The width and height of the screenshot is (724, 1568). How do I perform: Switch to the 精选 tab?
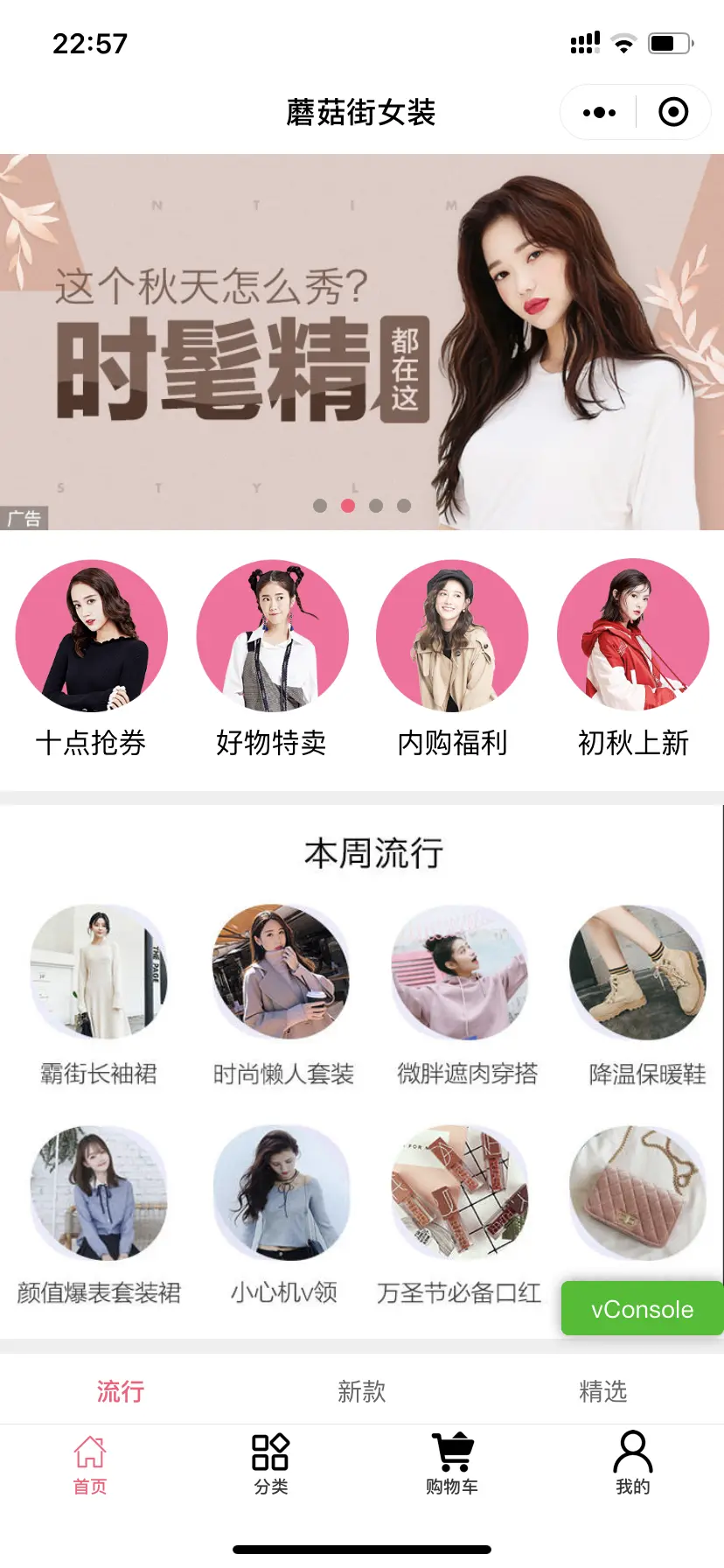click(x=602, y=1391)
